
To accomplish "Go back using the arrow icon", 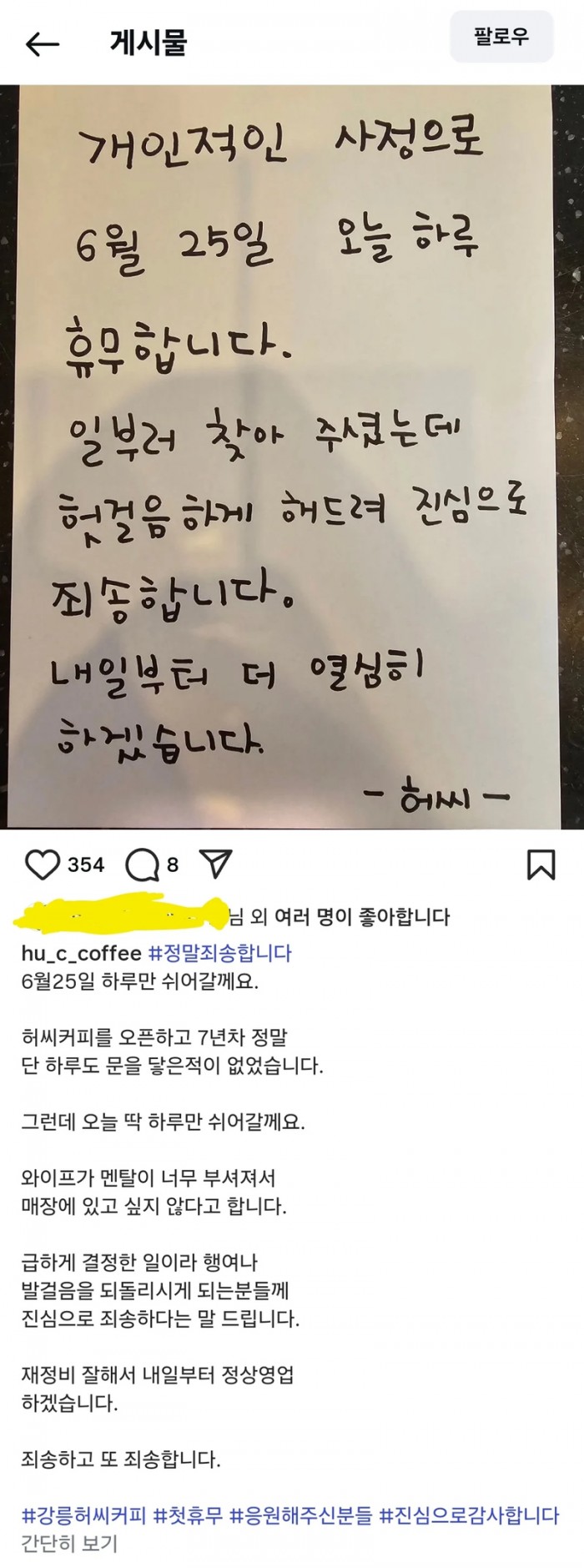I will (43, 43).
